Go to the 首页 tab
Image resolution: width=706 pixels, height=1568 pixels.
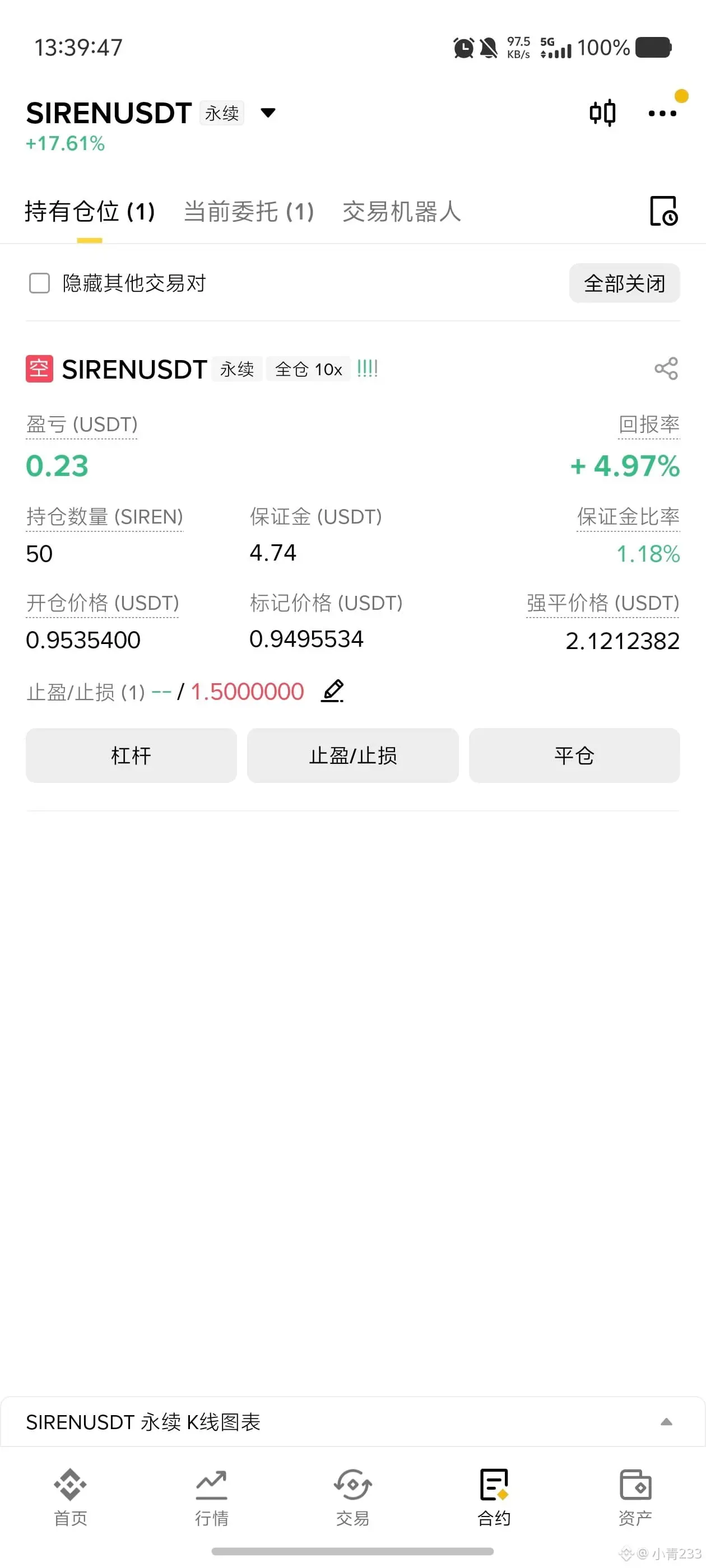70,1496
